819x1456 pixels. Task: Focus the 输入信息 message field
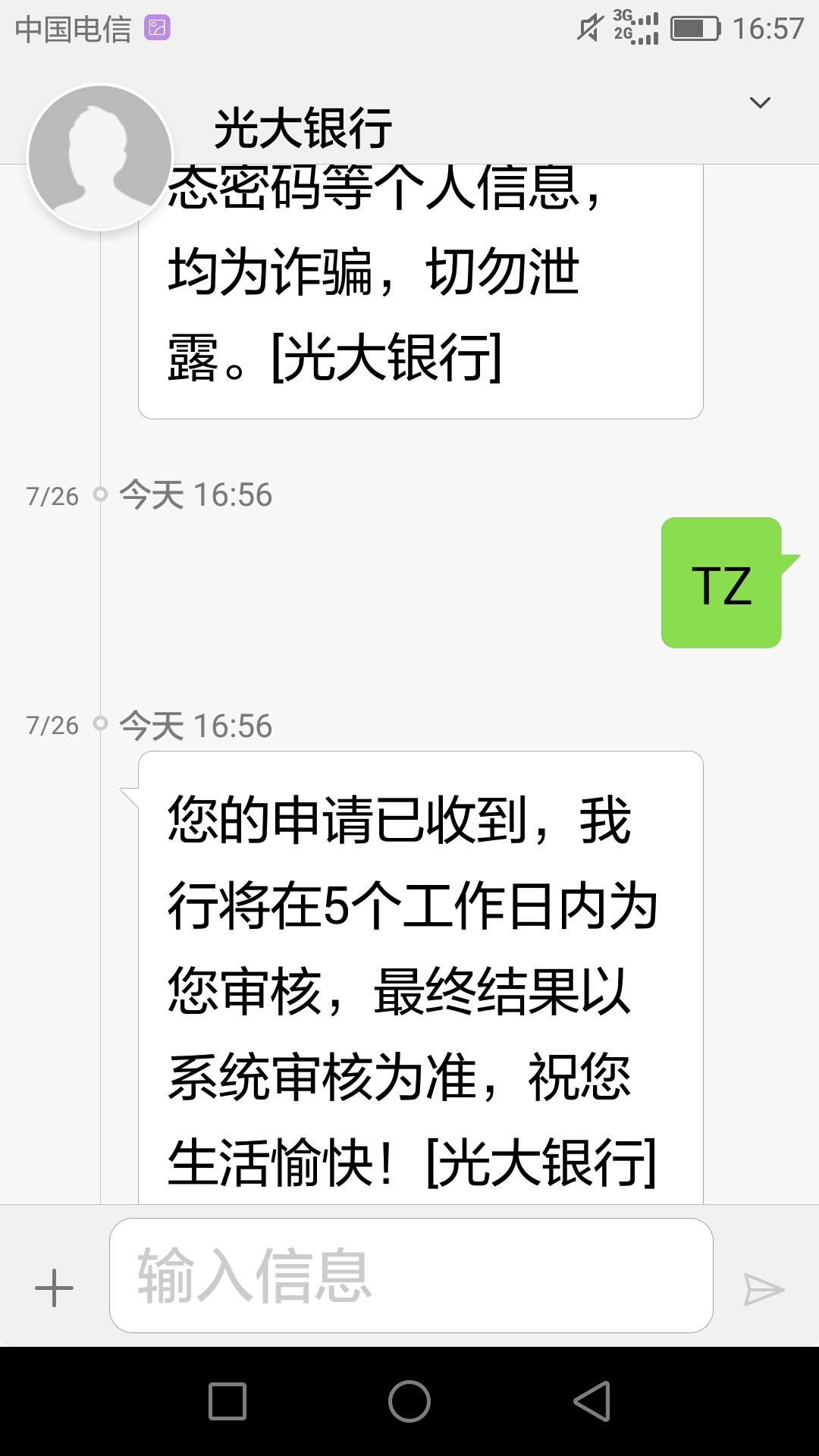(411, 1276)
